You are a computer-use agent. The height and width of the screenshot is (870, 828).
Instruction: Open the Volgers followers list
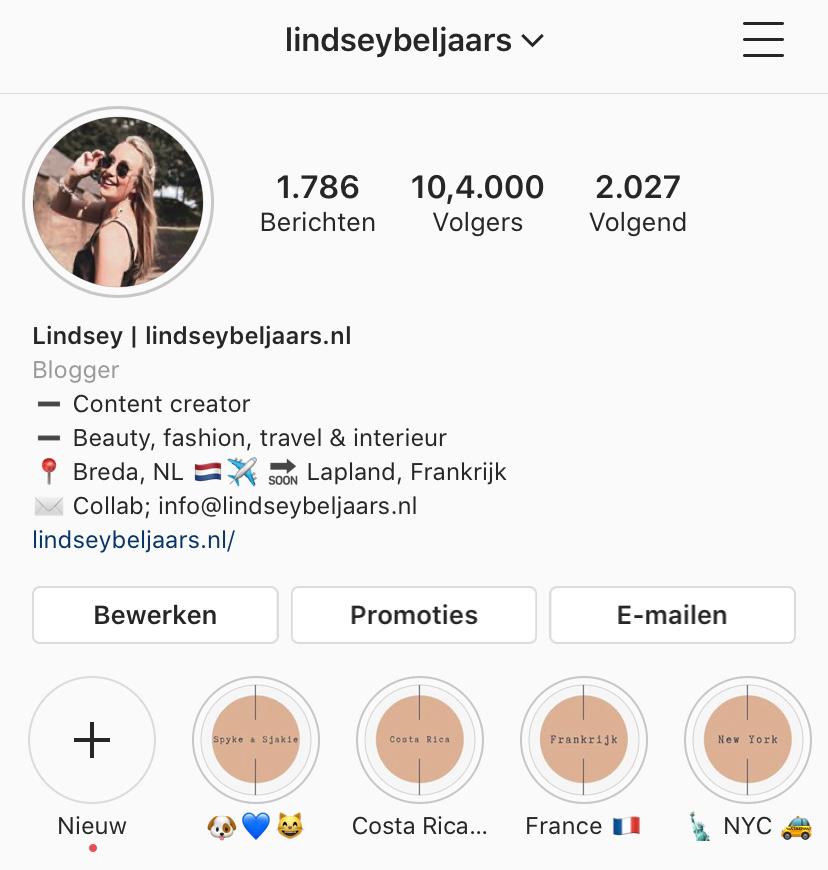pos(477,203)
